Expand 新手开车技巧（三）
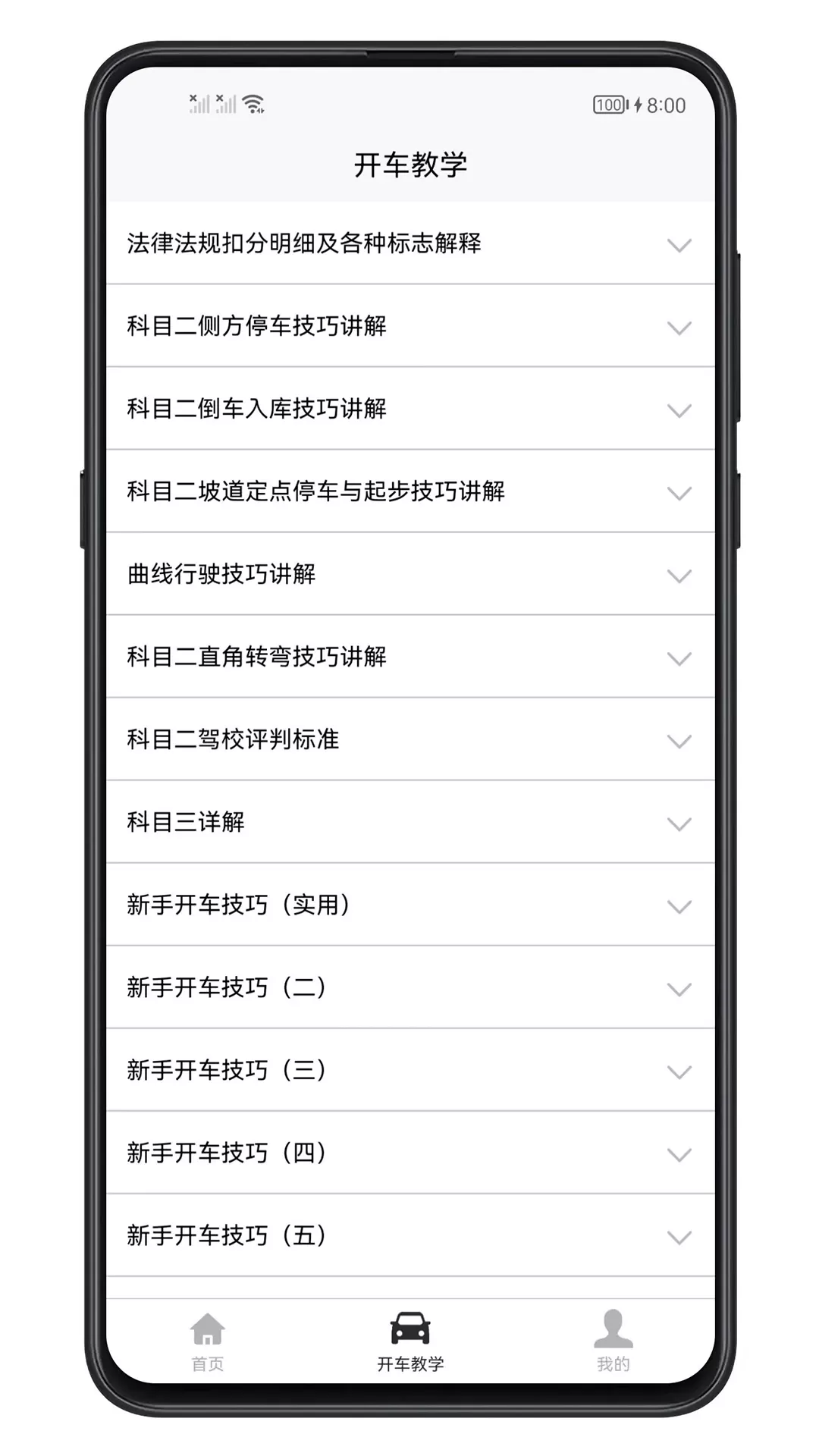Viewport: 819px width, 1456px height. 410,1070
